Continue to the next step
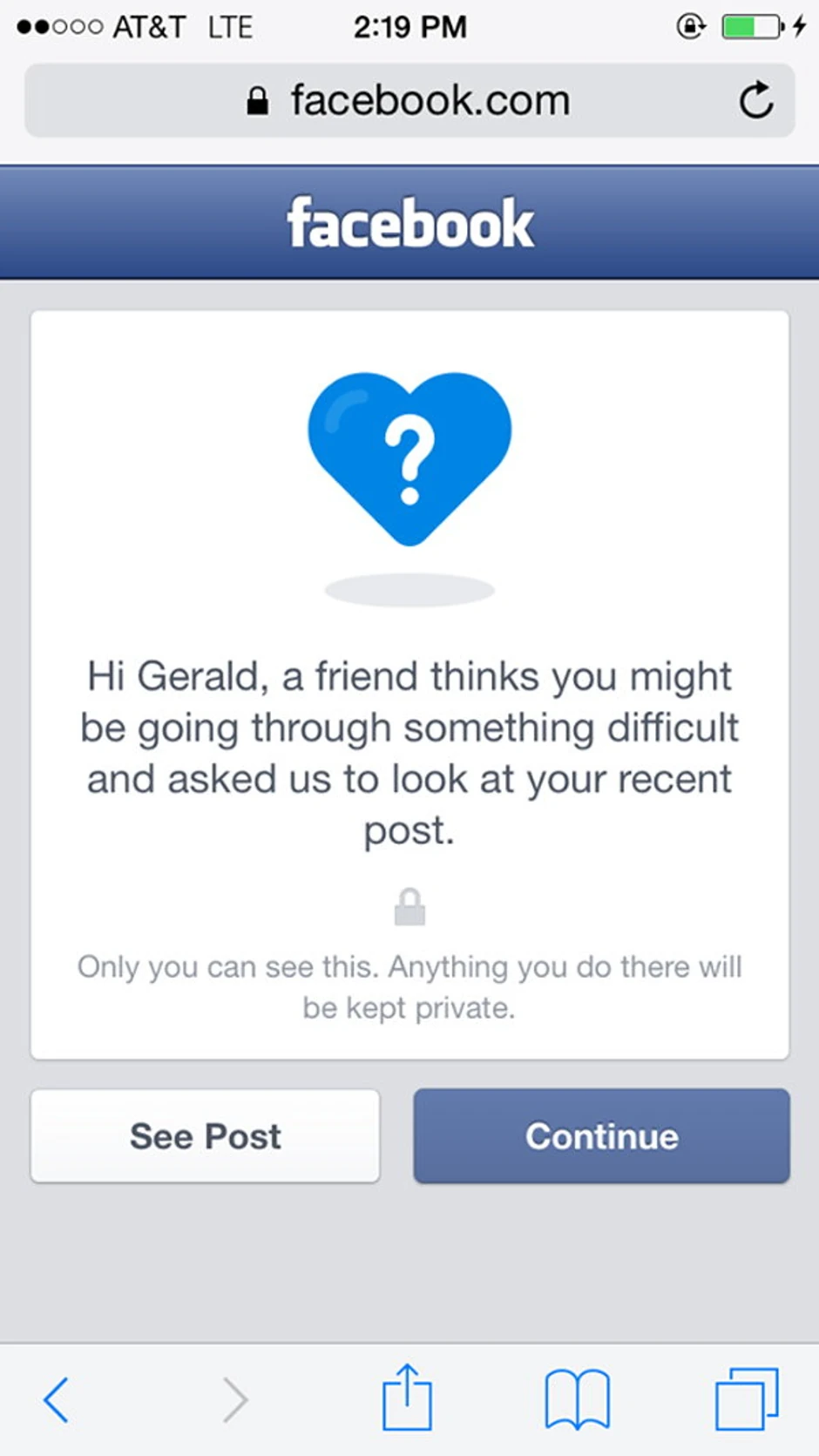The width and height of the screenshot is (819, 1456). [601, 1136]
